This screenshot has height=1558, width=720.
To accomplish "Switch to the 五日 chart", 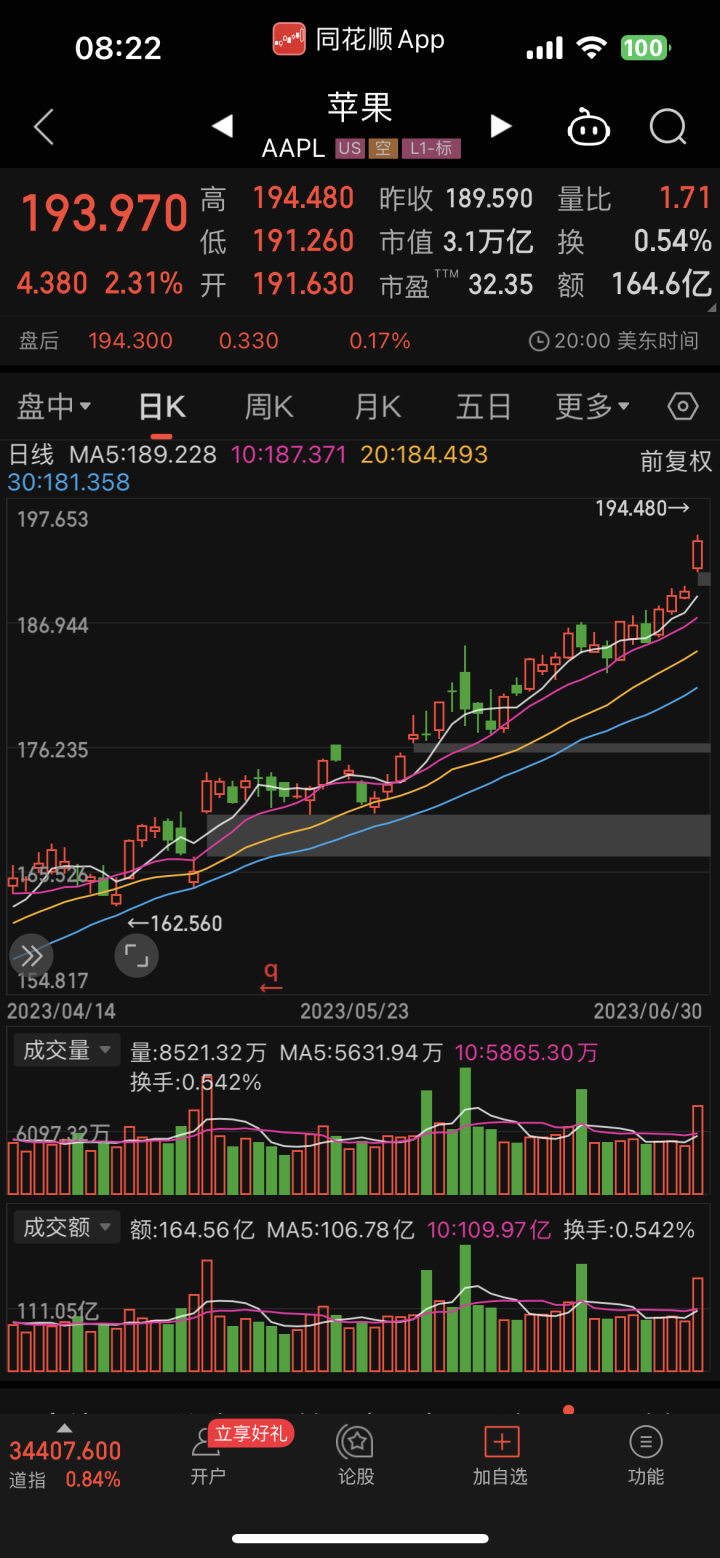I will click(x=484, y=407).
